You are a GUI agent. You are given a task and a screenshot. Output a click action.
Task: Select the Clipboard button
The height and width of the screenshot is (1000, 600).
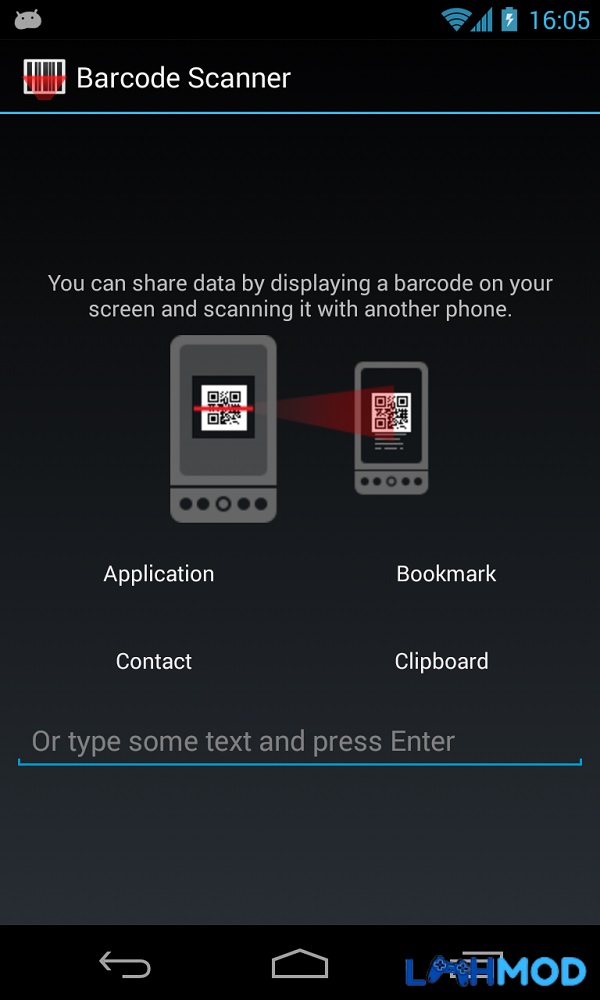(441, 661)
